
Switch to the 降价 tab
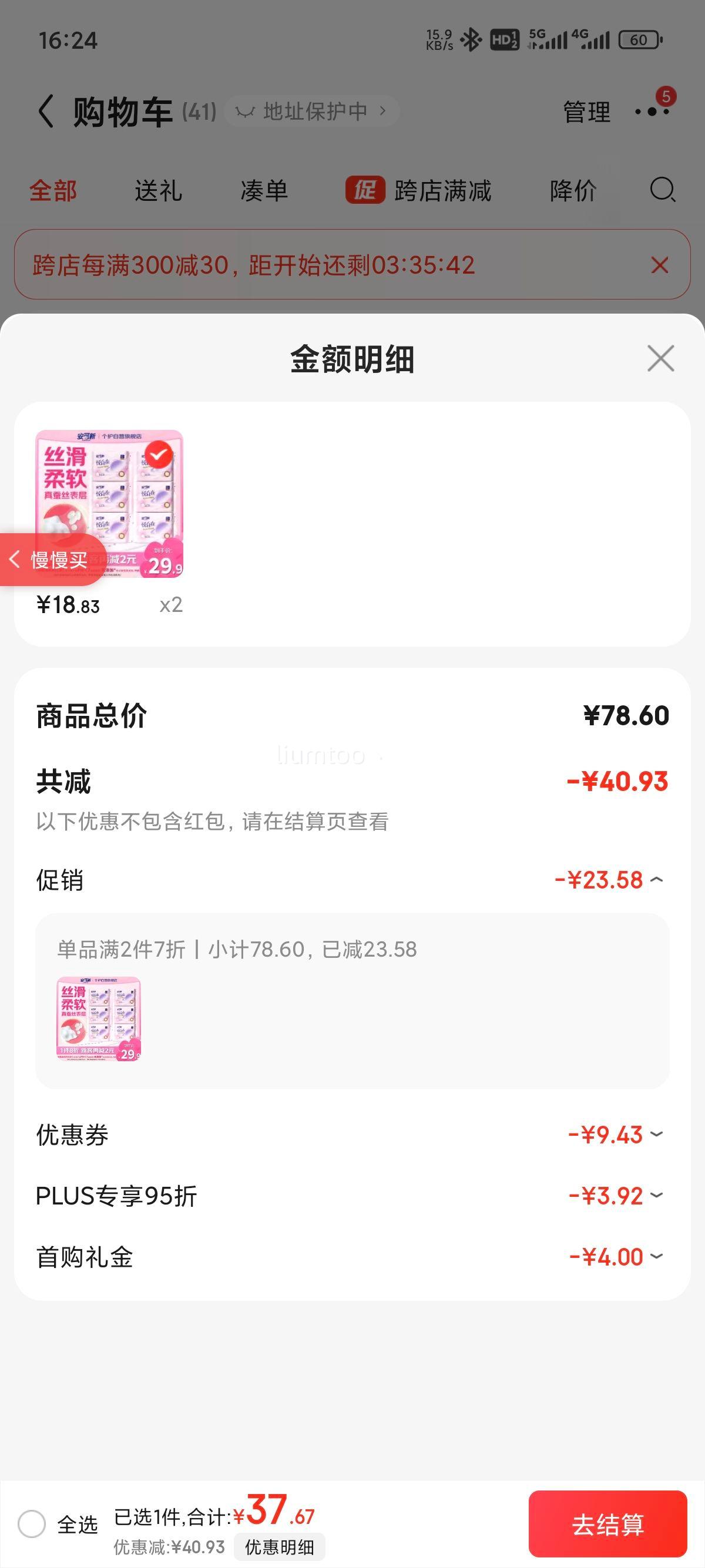tap(573, 190)
